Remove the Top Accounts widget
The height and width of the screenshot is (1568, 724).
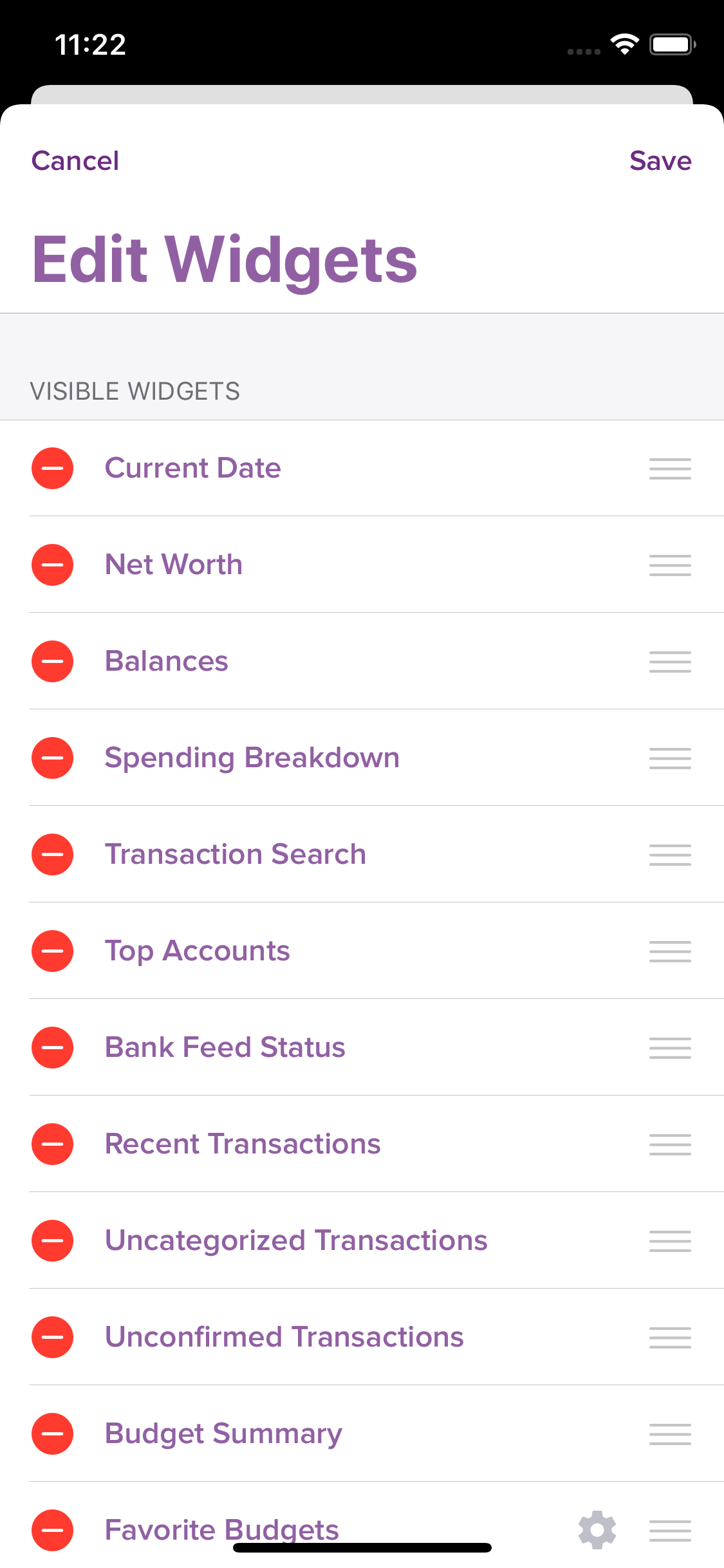coord(52,951)
